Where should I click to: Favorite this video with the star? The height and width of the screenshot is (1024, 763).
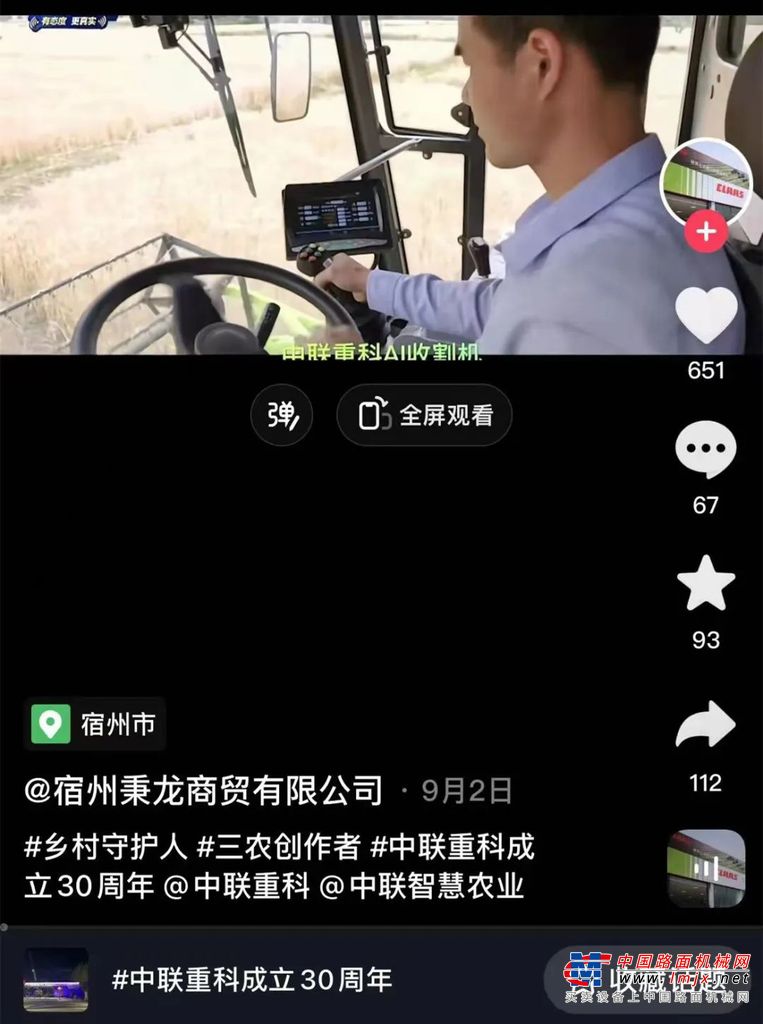[706, 585]
